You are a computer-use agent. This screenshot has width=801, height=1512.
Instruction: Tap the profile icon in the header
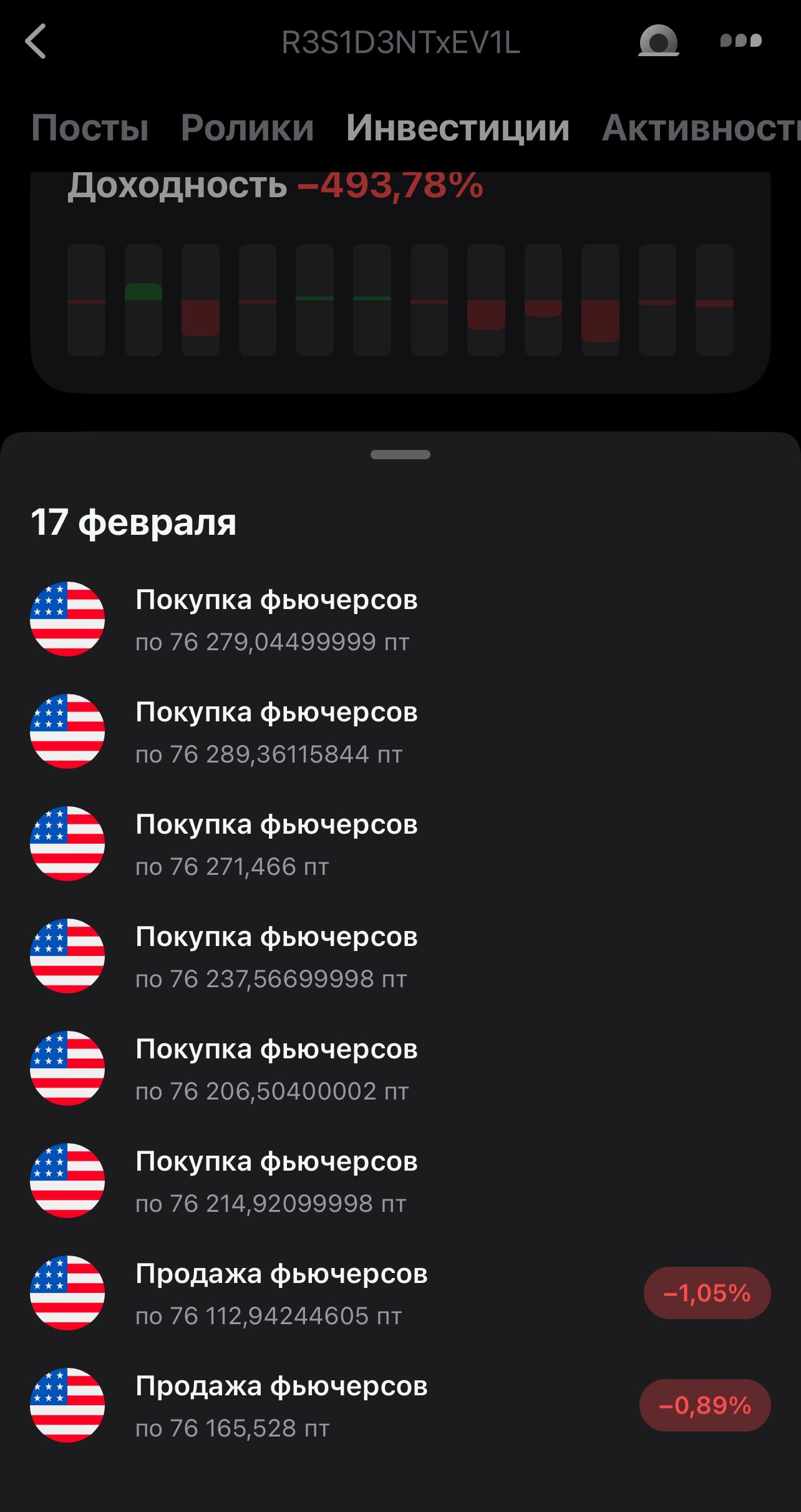[x=658, y=42]
